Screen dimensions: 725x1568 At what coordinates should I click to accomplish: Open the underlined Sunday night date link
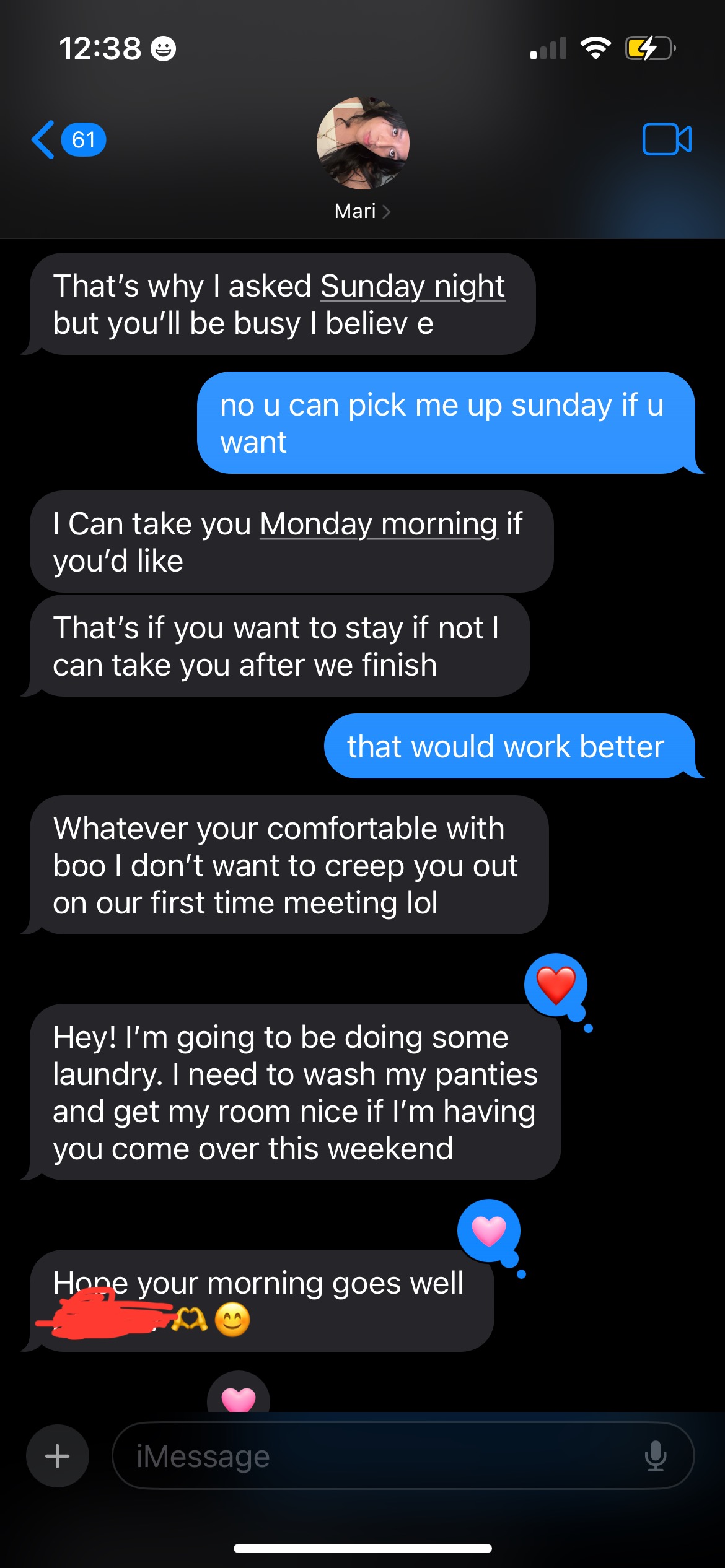pyautogui.click(x=413, y=286)
